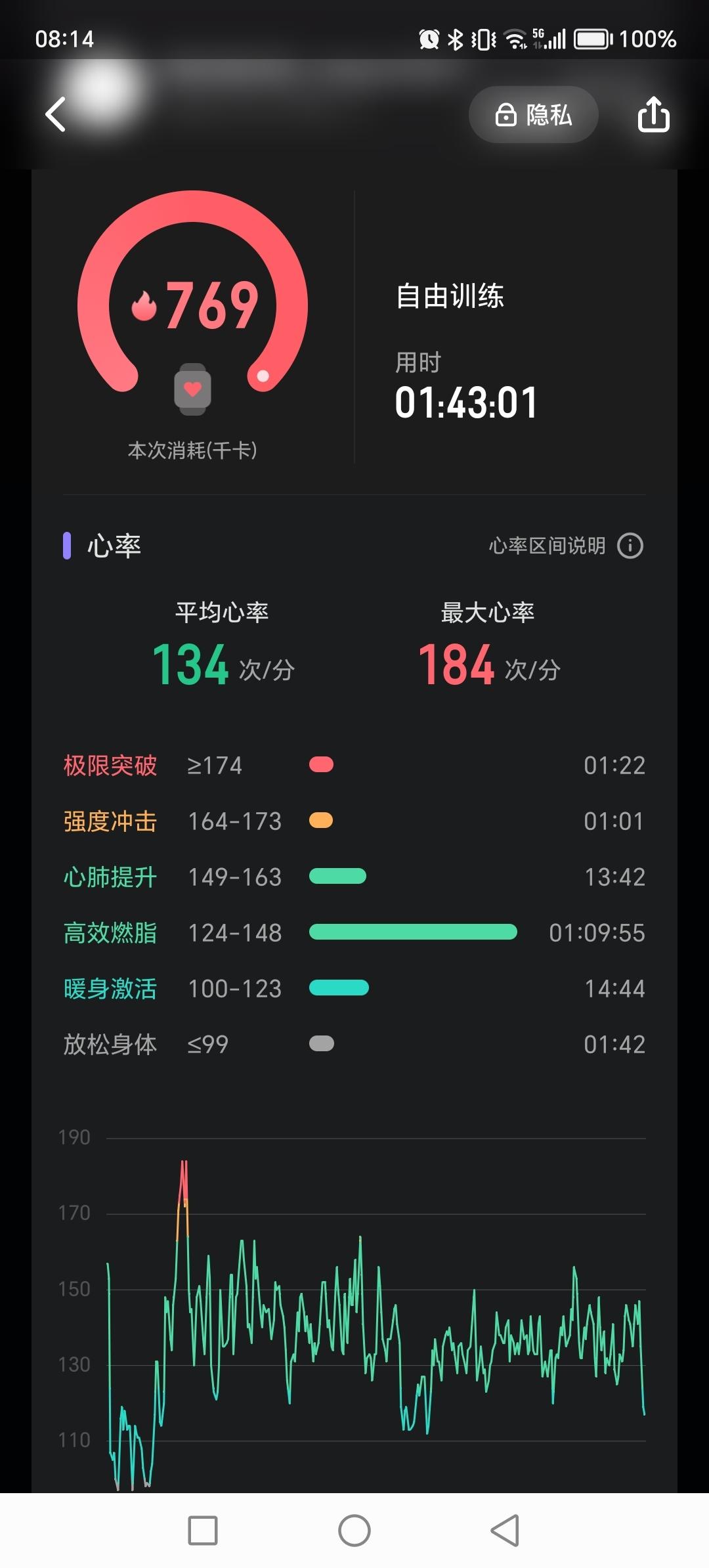Share this workout record
The width and height of the screenshot is (709, 1568).
653,115
